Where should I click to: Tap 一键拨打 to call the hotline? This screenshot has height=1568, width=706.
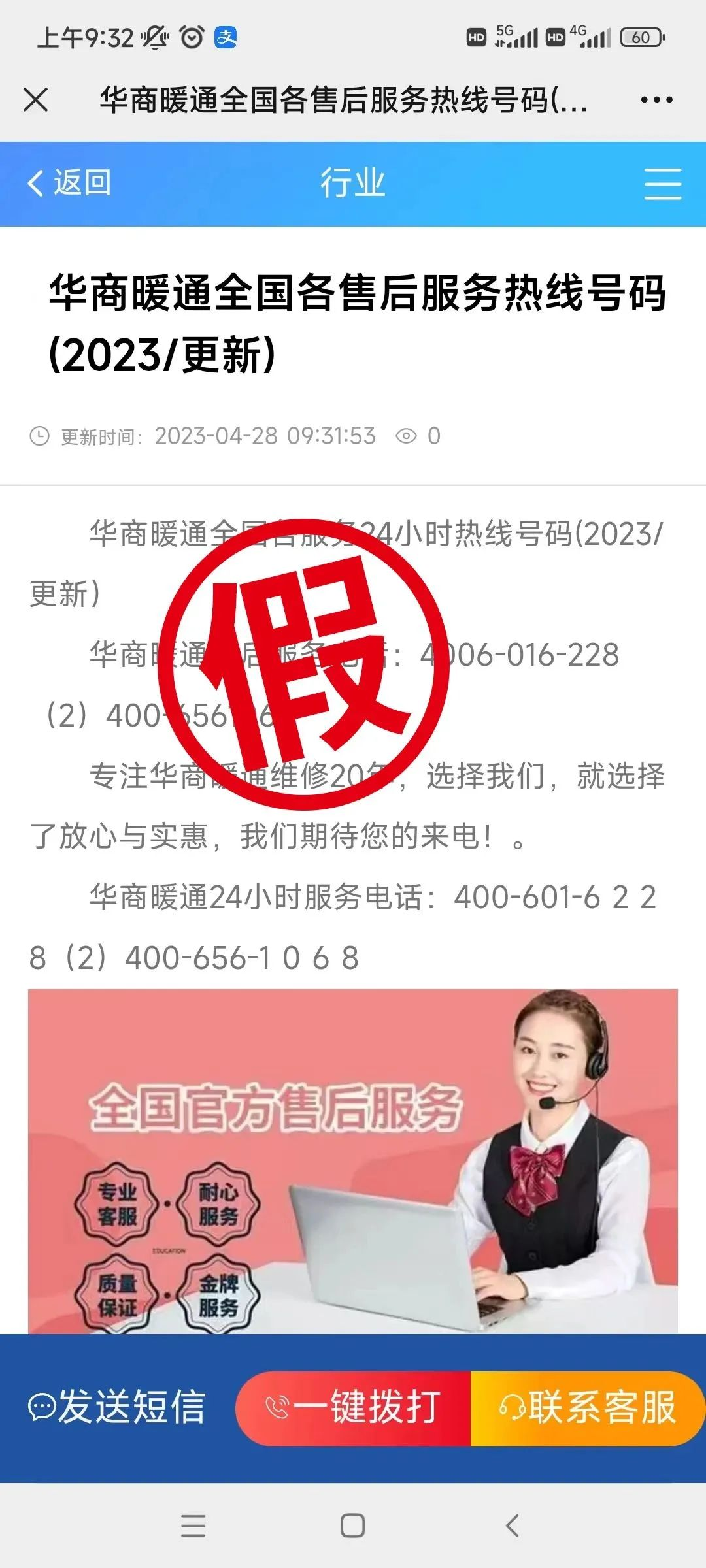354,1407
